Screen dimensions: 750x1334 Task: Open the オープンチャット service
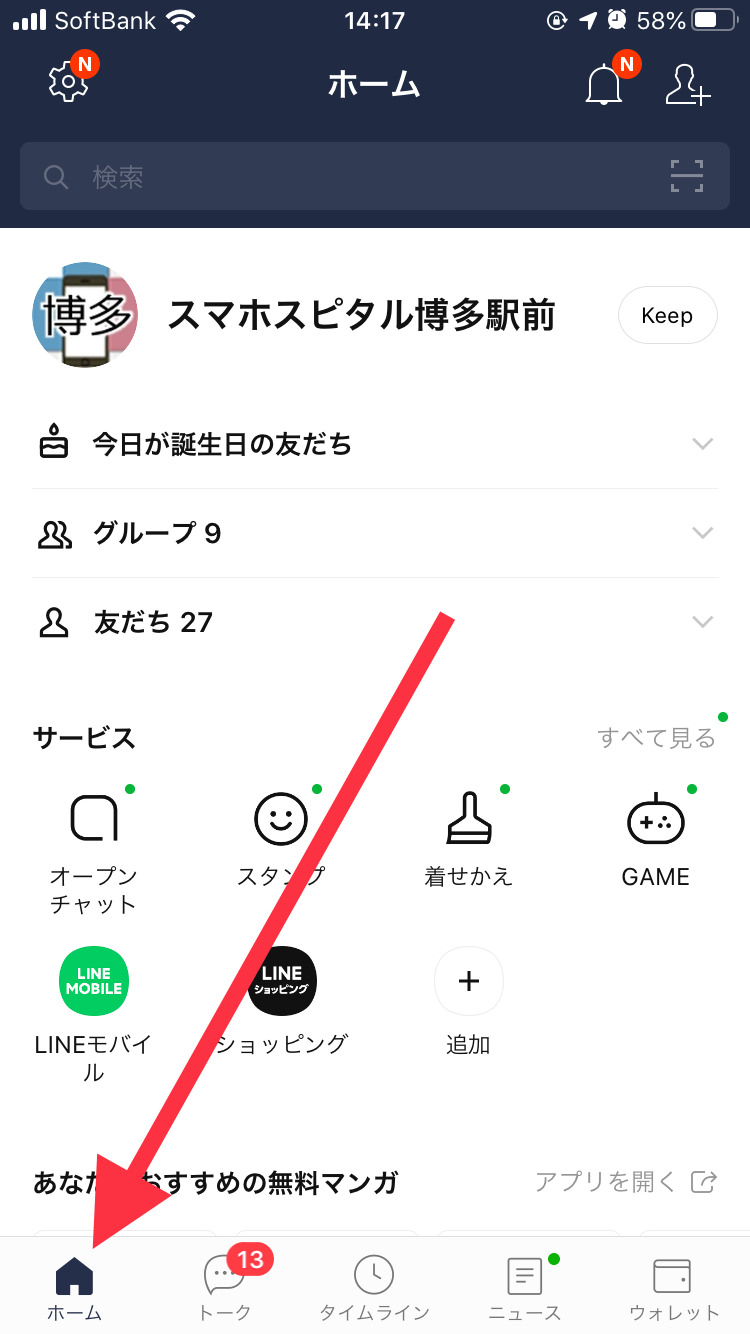pyautogui.click(x=93, y=840)
